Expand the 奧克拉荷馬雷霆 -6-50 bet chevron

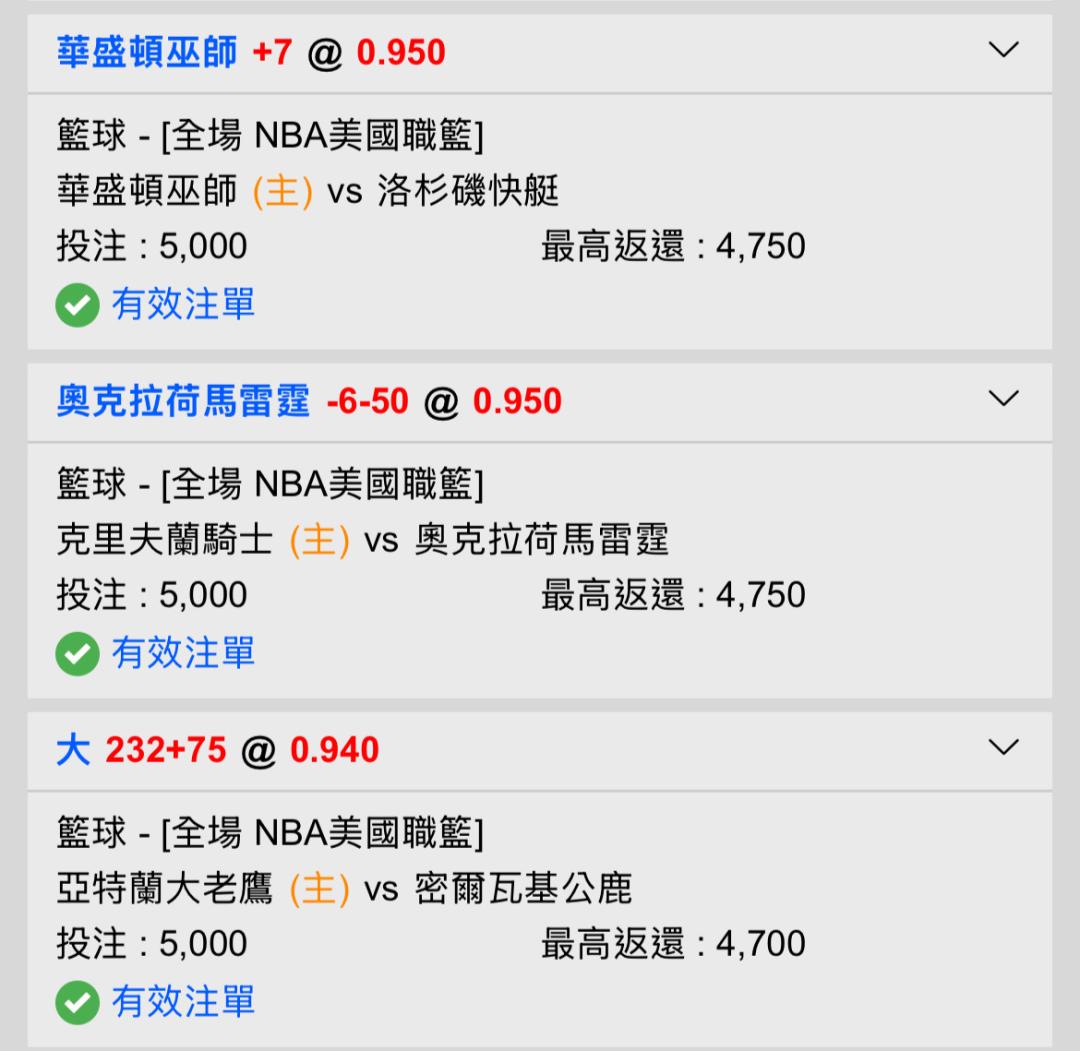[x=1002, y=399]
